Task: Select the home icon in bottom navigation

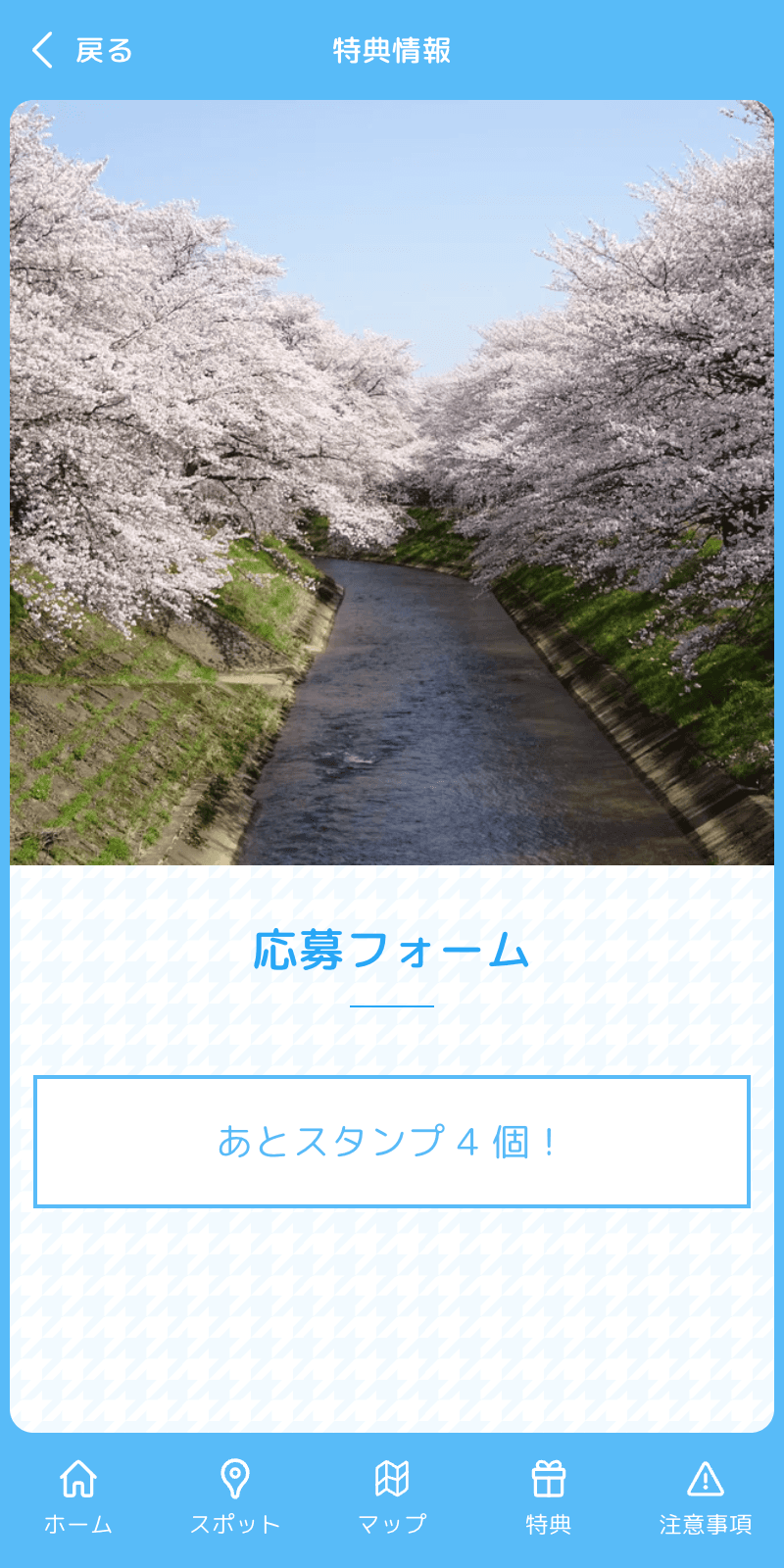Action: tap(76, 1478)
